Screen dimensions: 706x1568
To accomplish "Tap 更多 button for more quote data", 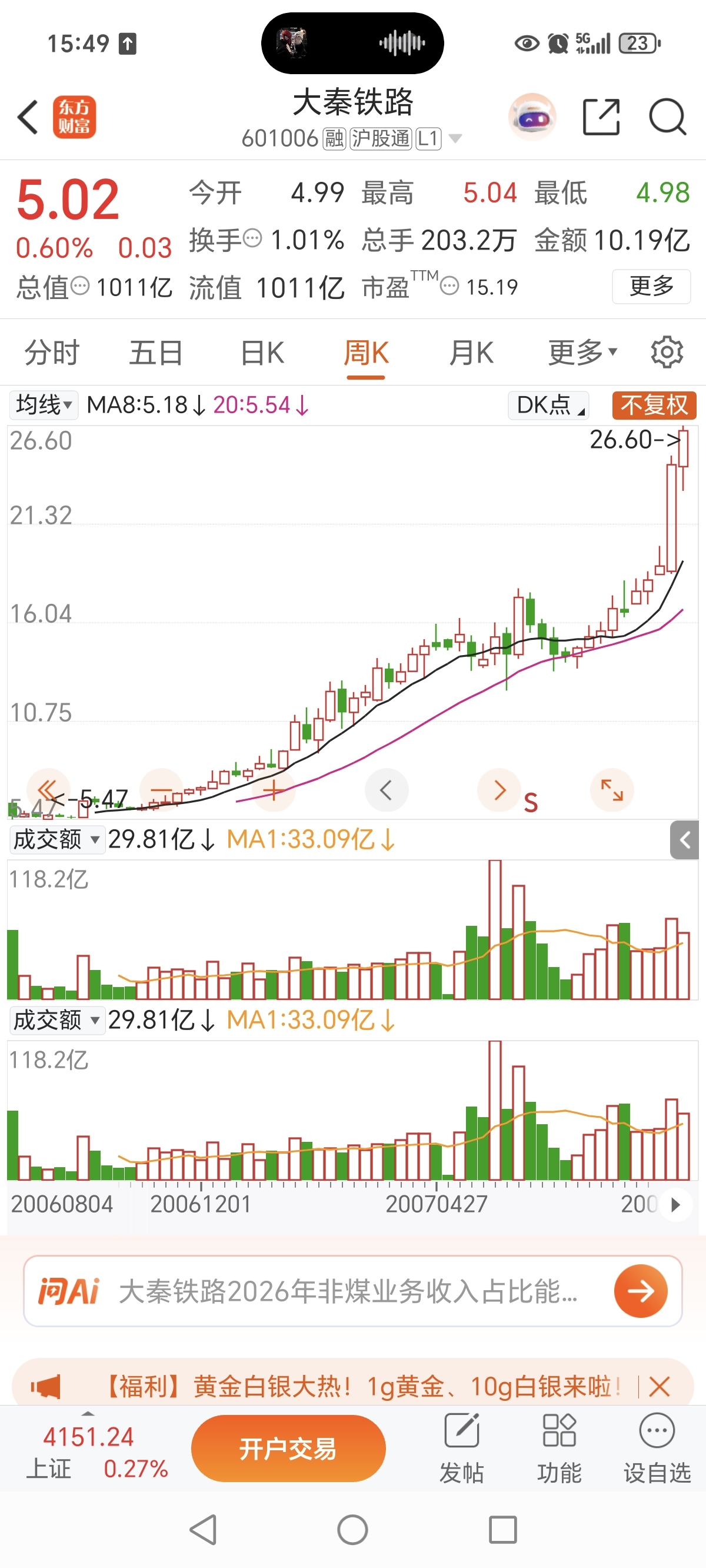I will point(651,286).
